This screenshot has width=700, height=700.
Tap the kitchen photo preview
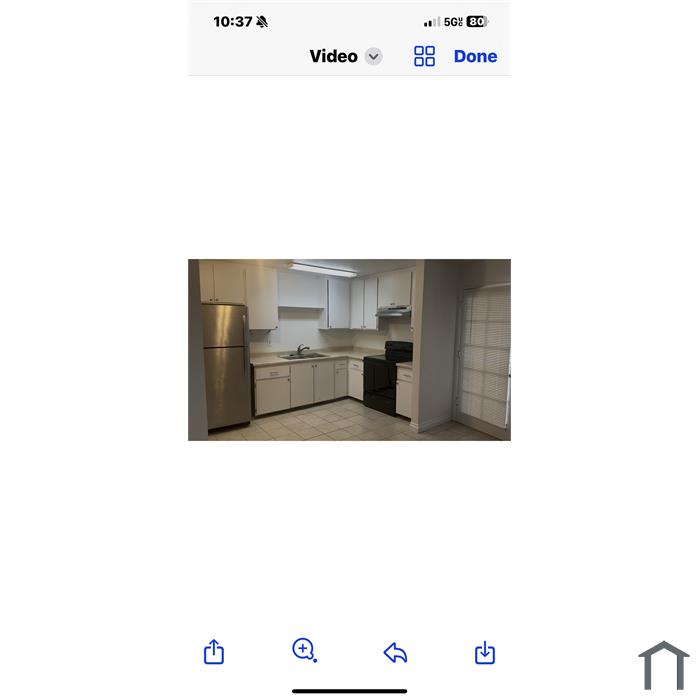(349, 350)
